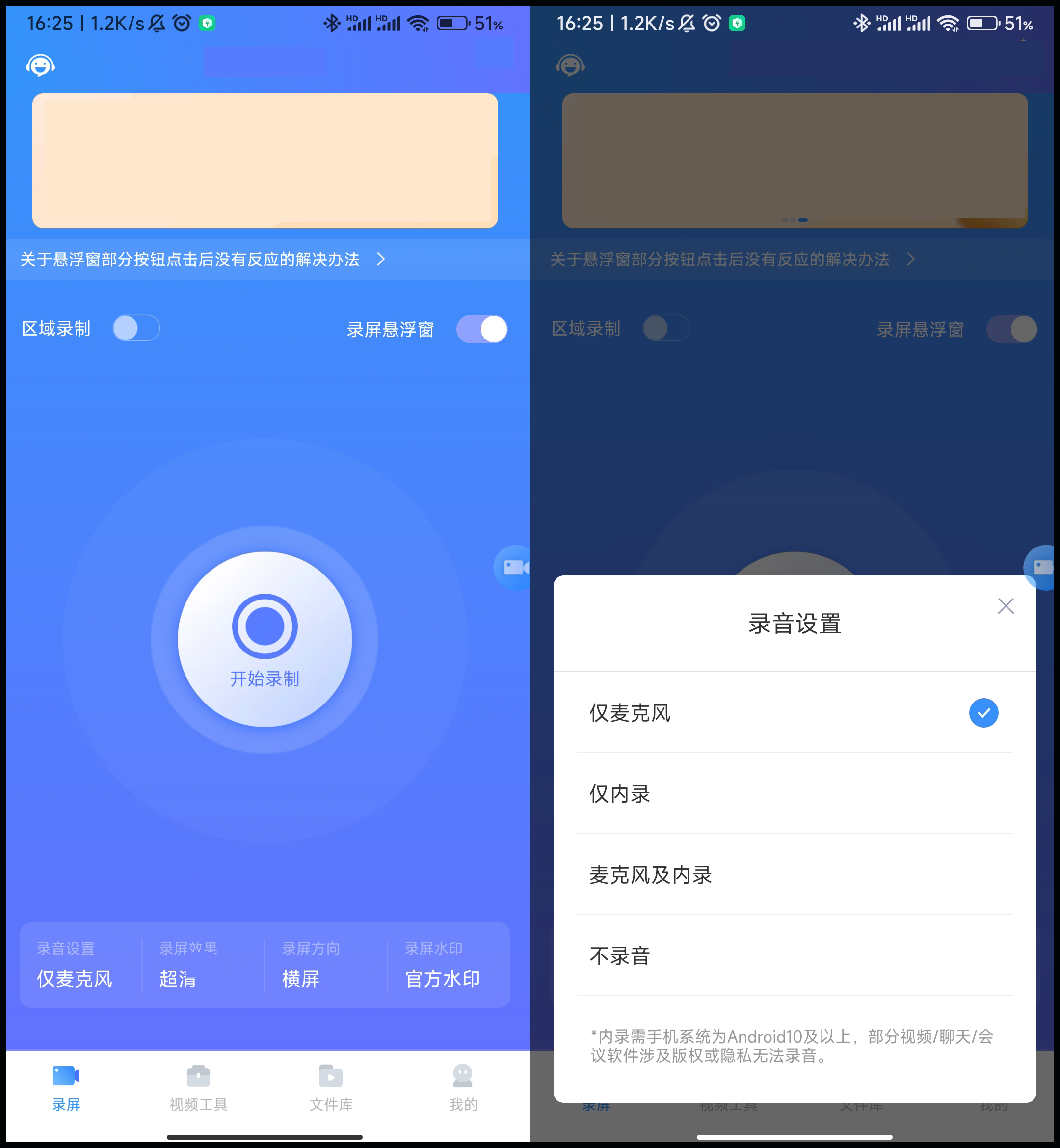Enable the 区域录制 switch
Image resolution: width=1060 pixels, height=1148 pixels.
click(x=136, y=329)
